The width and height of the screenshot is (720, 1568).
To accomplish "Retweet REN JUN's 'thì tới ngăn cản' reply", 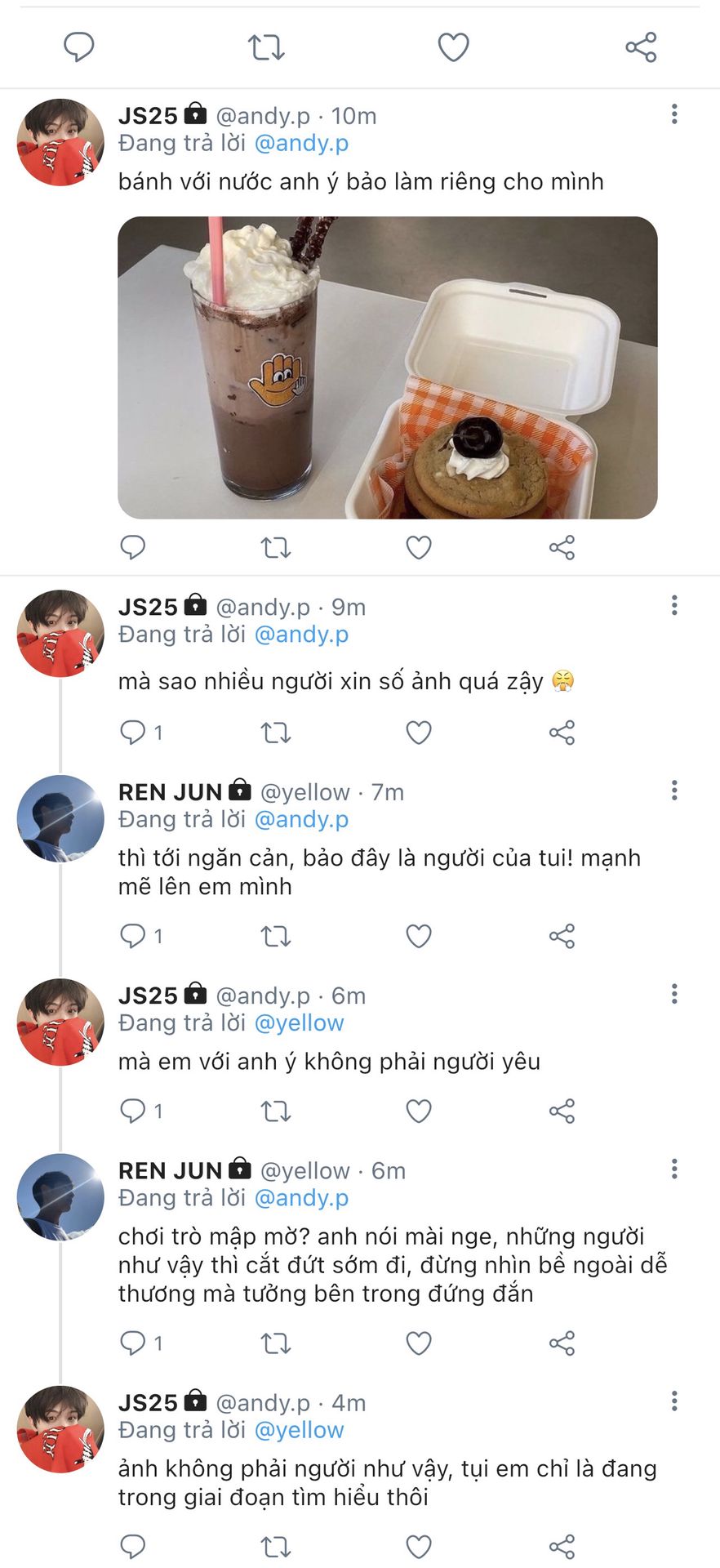I will click(x=276, y=936).
